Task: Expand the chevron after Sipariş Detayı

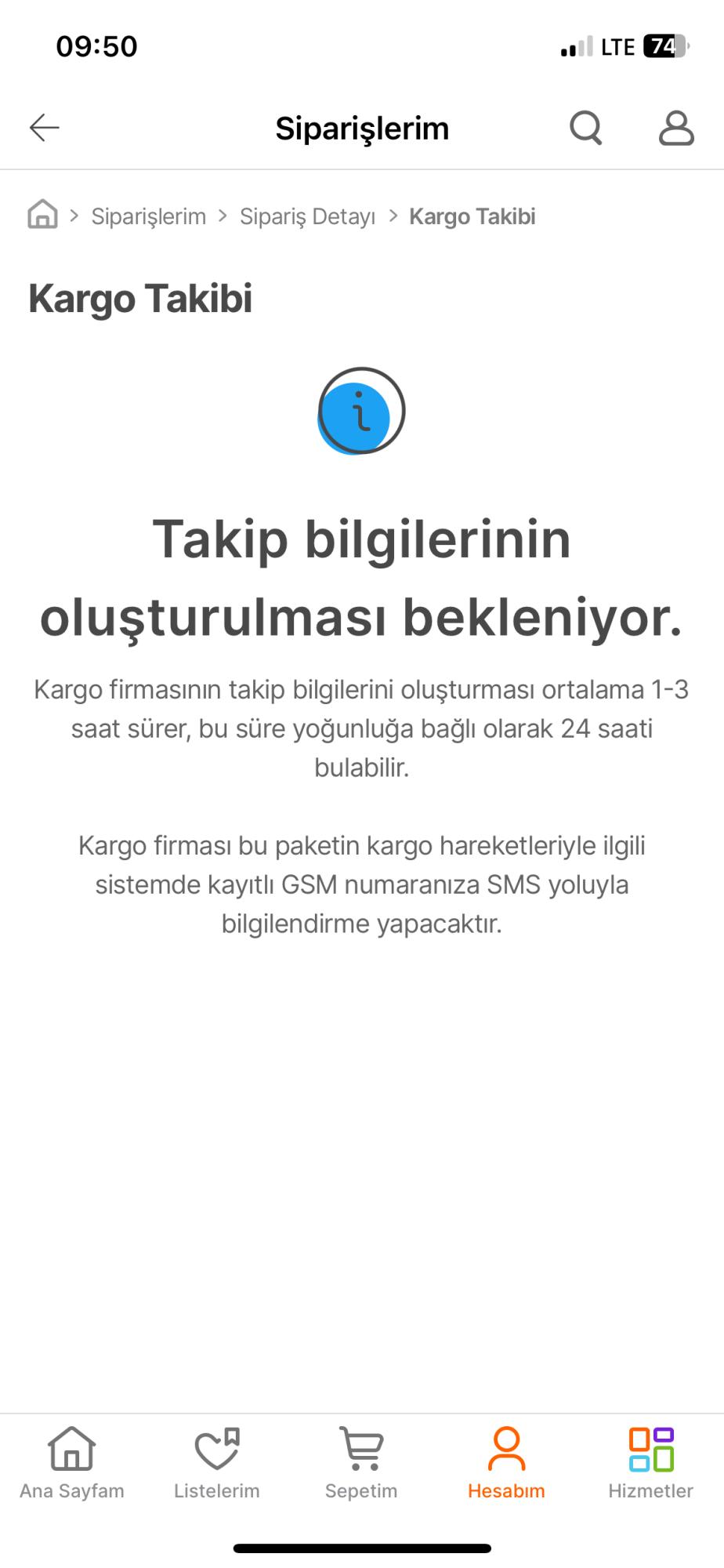Action: 393,216
